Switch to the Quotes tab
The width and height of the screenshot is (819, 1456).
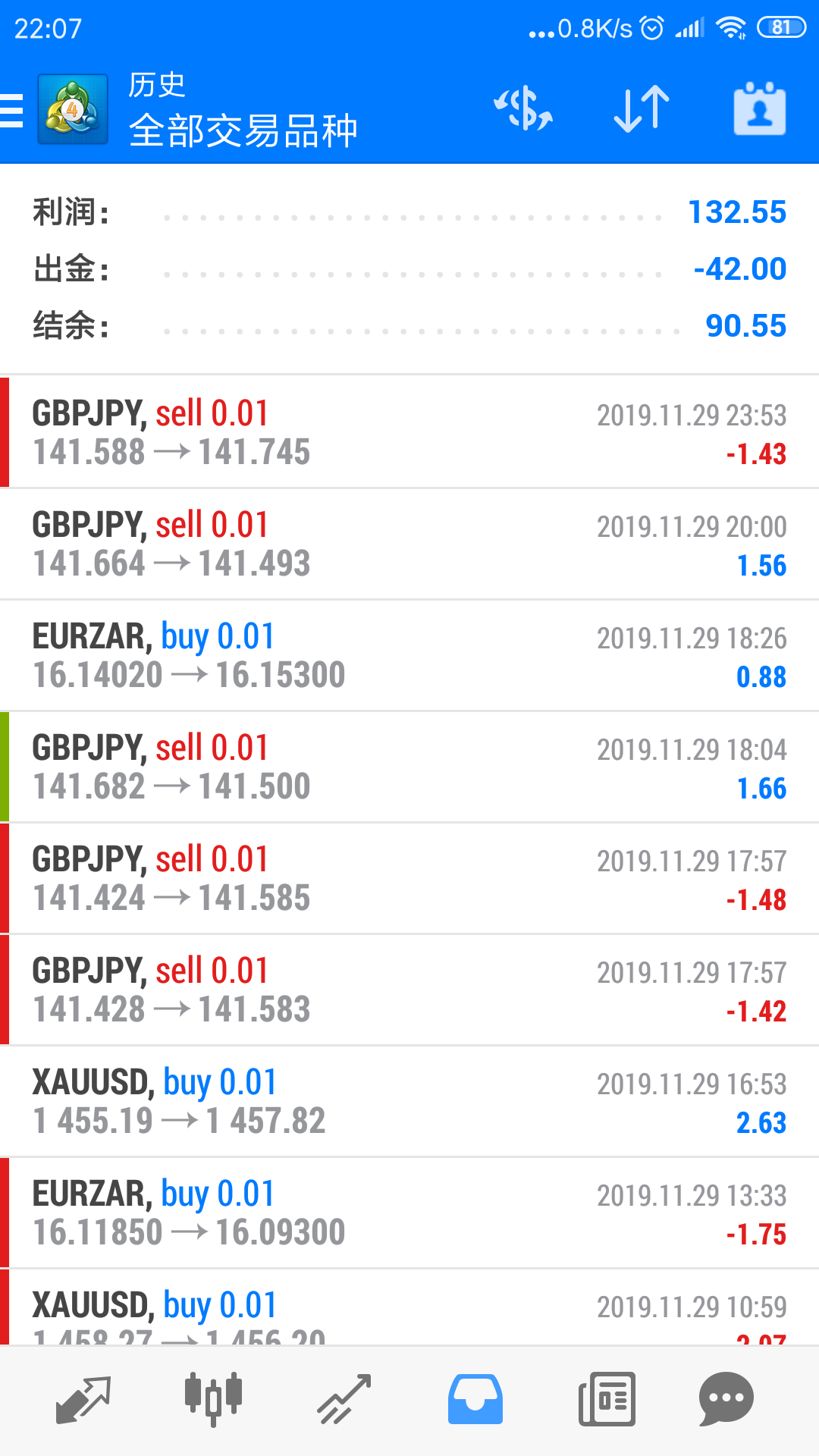pyautogui.click(x=83, y=1399)
